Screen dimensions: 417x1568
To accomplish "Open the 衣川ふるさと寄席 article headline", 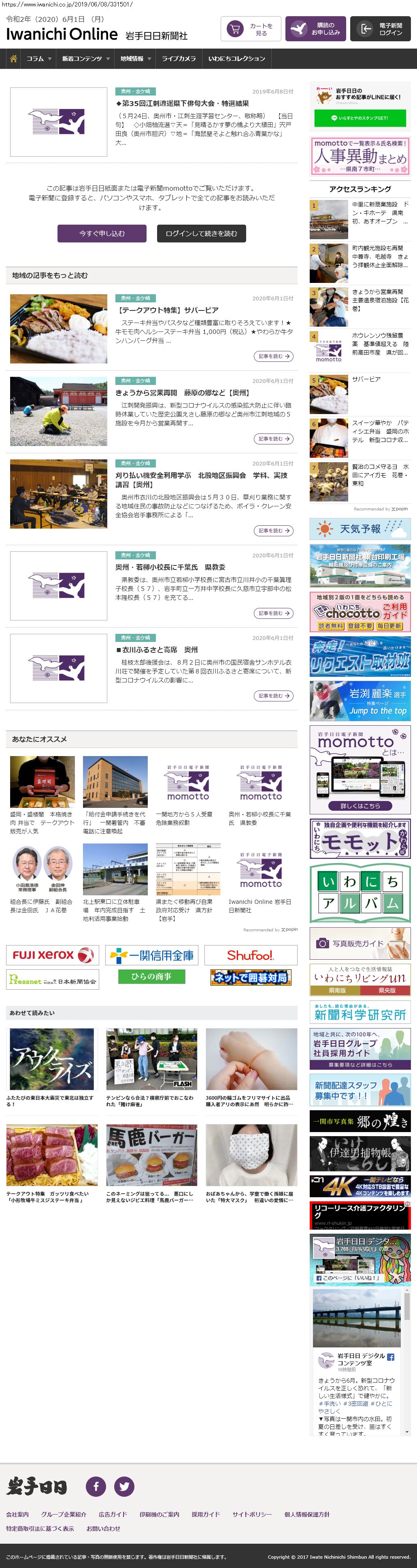I will tap(156, 650).
